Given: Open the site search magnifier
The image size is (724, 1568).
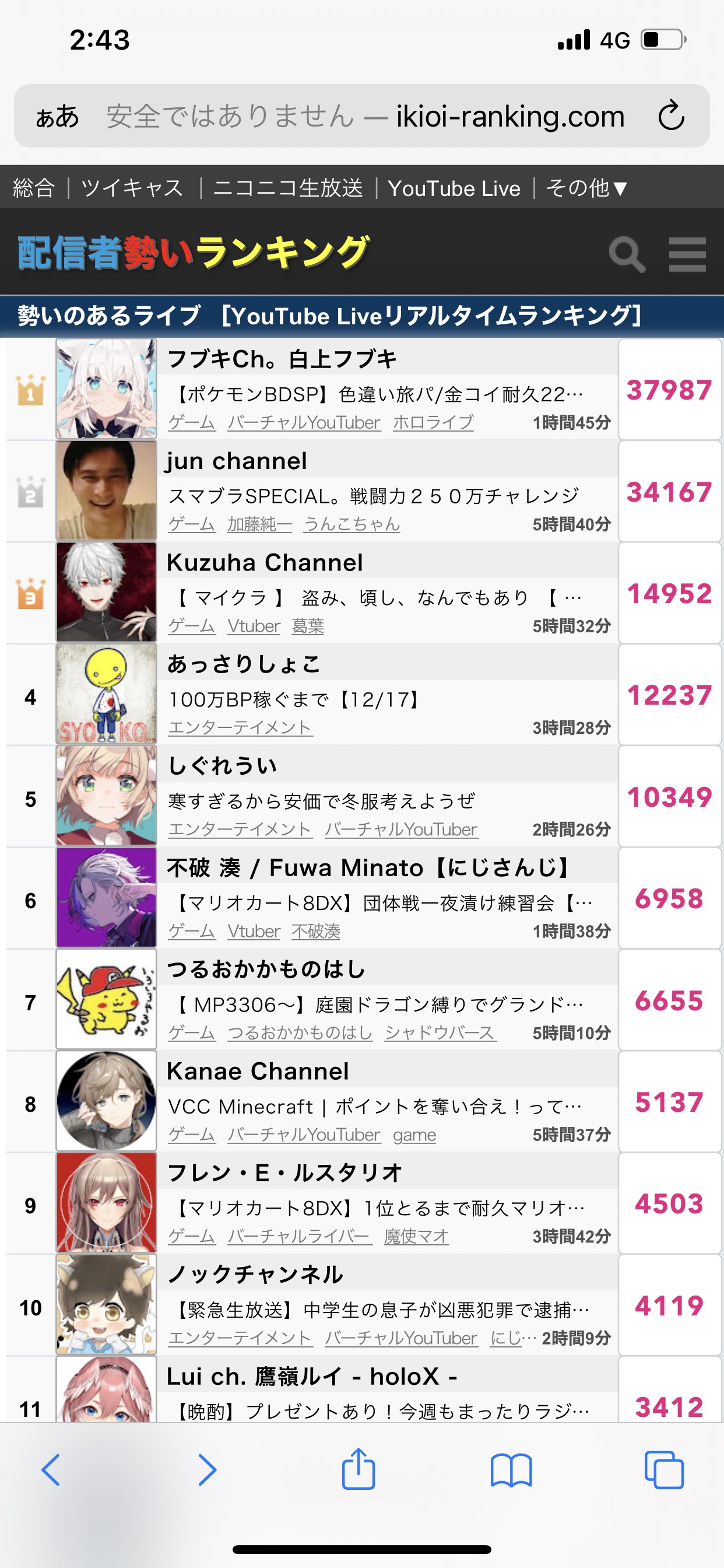Looking at the screenshot, I should tap(627, 254).
